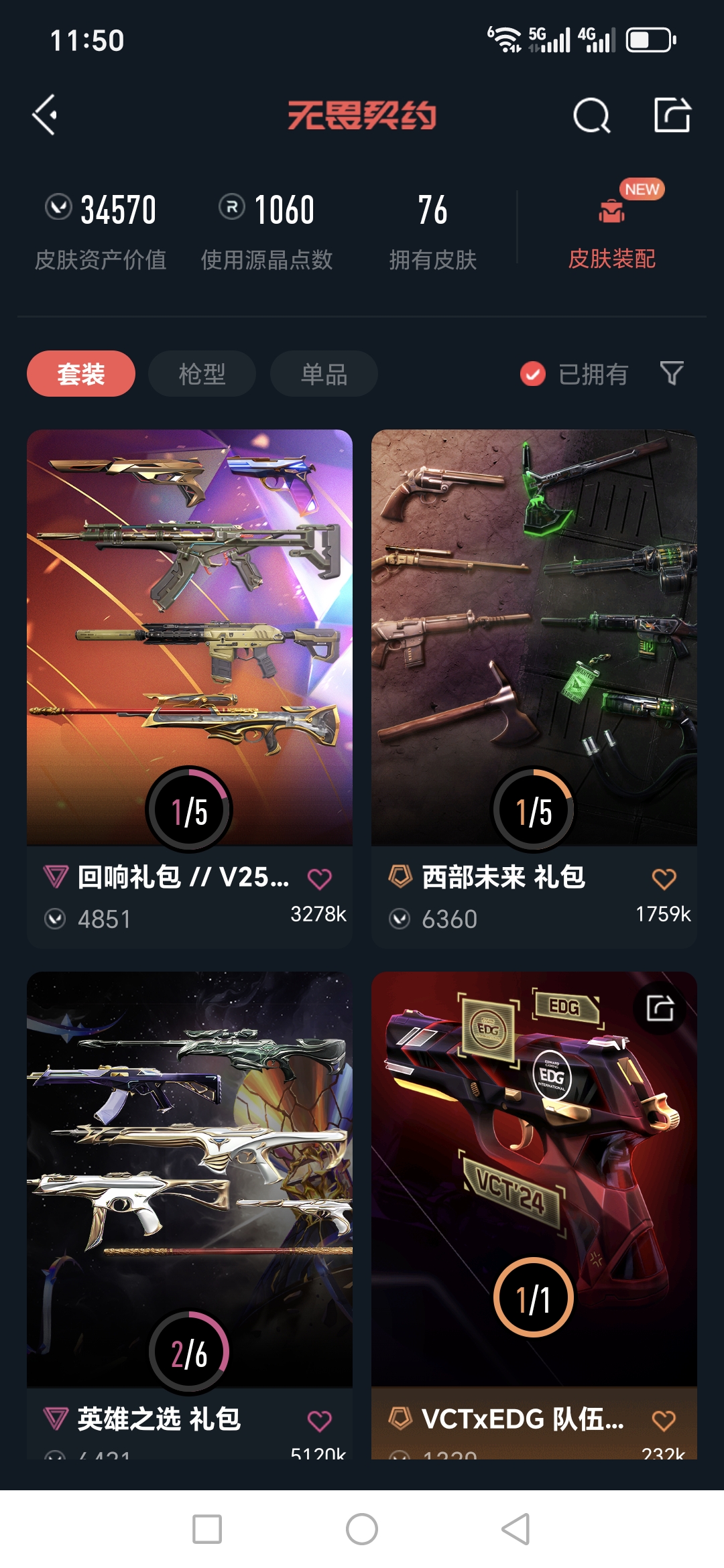Select the 套装 category button
Screen dimensions: 724x1568
(80, 374)
